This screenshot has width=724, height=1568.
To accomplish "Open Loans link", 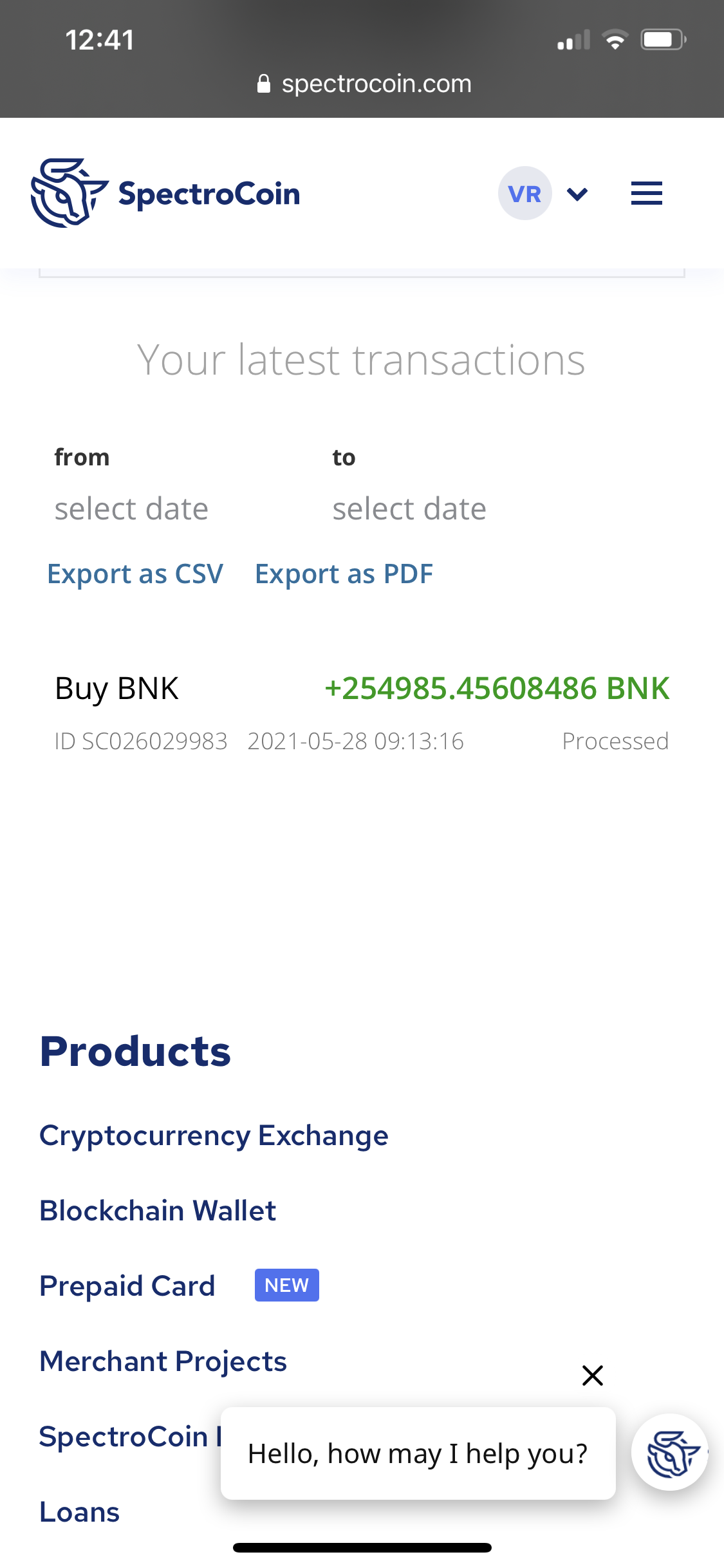I will click(x=80, y=1512).
